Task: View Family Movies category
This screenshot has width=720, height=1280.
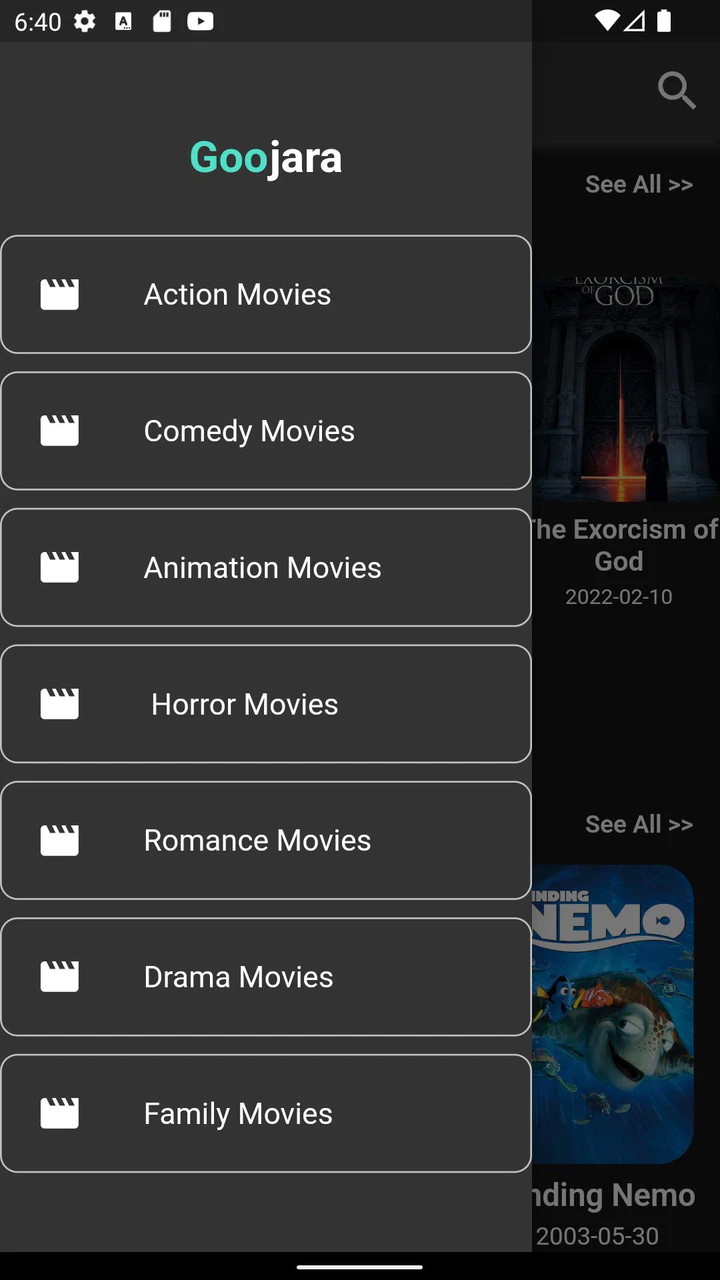Action: [x=265, y=1113]
